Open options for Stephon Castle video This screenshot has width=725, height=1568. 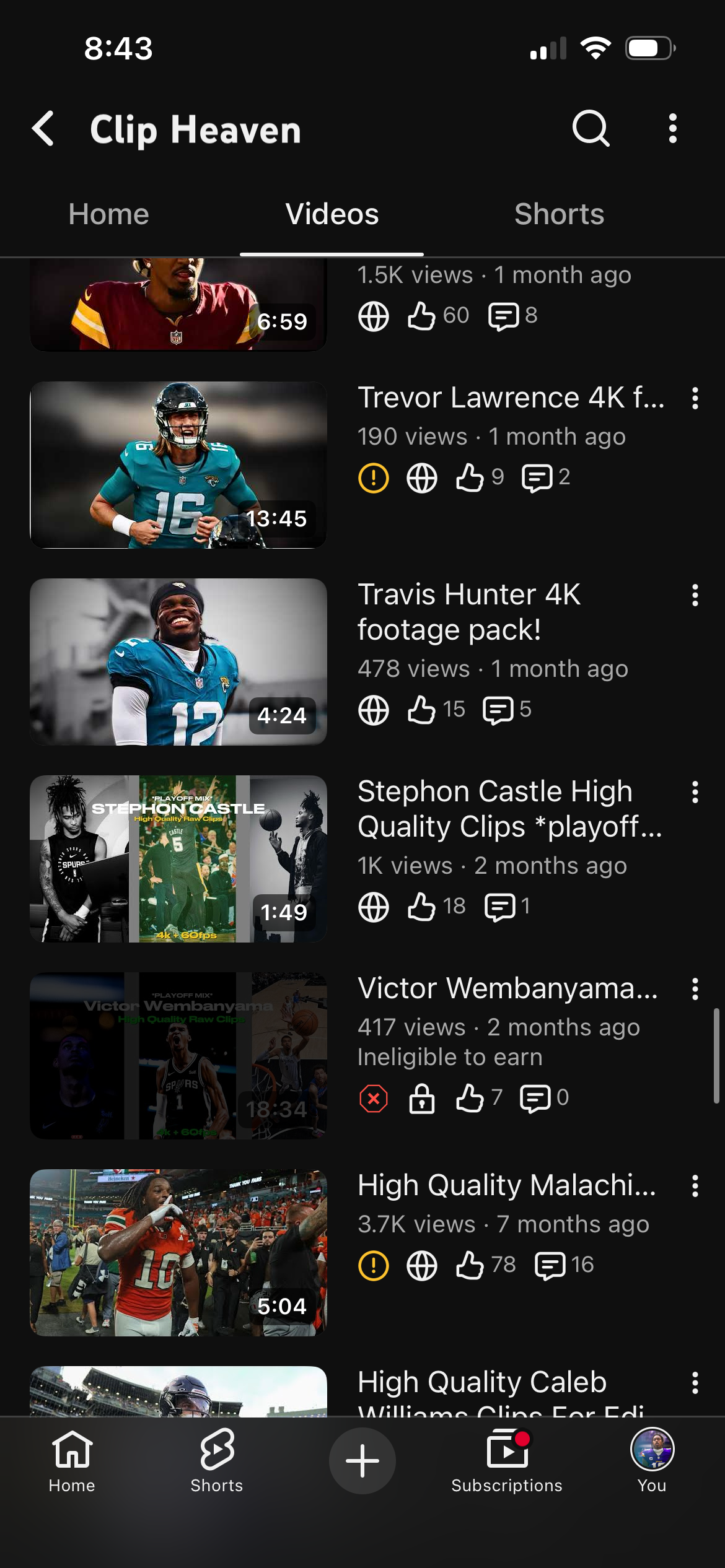coord(695,792)
